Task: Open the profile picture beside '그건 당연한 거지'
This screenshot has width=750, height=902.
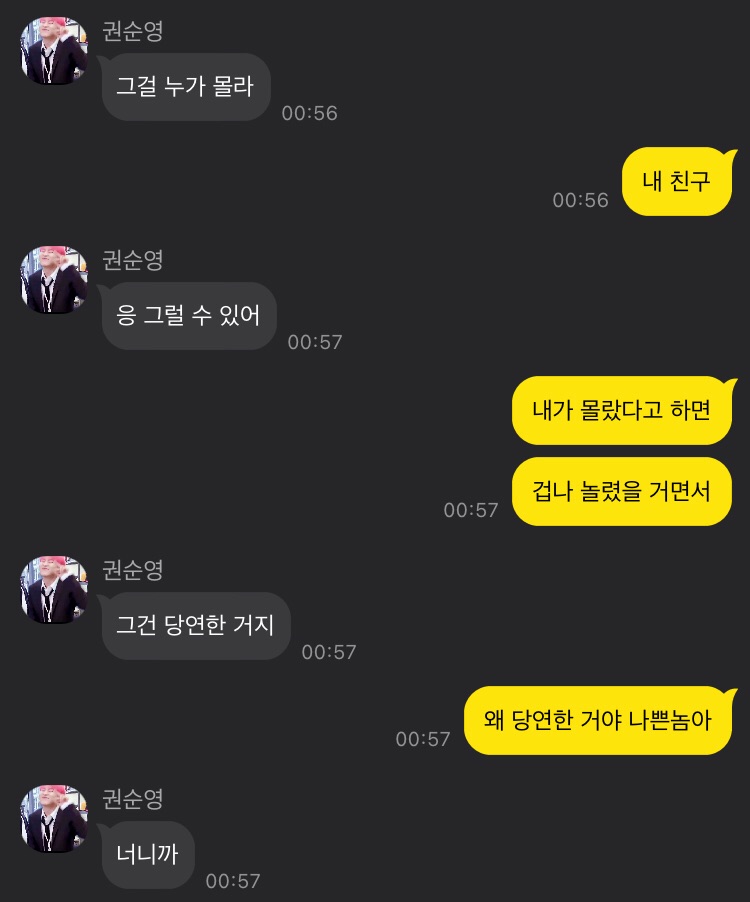Action: pos(54,591)
